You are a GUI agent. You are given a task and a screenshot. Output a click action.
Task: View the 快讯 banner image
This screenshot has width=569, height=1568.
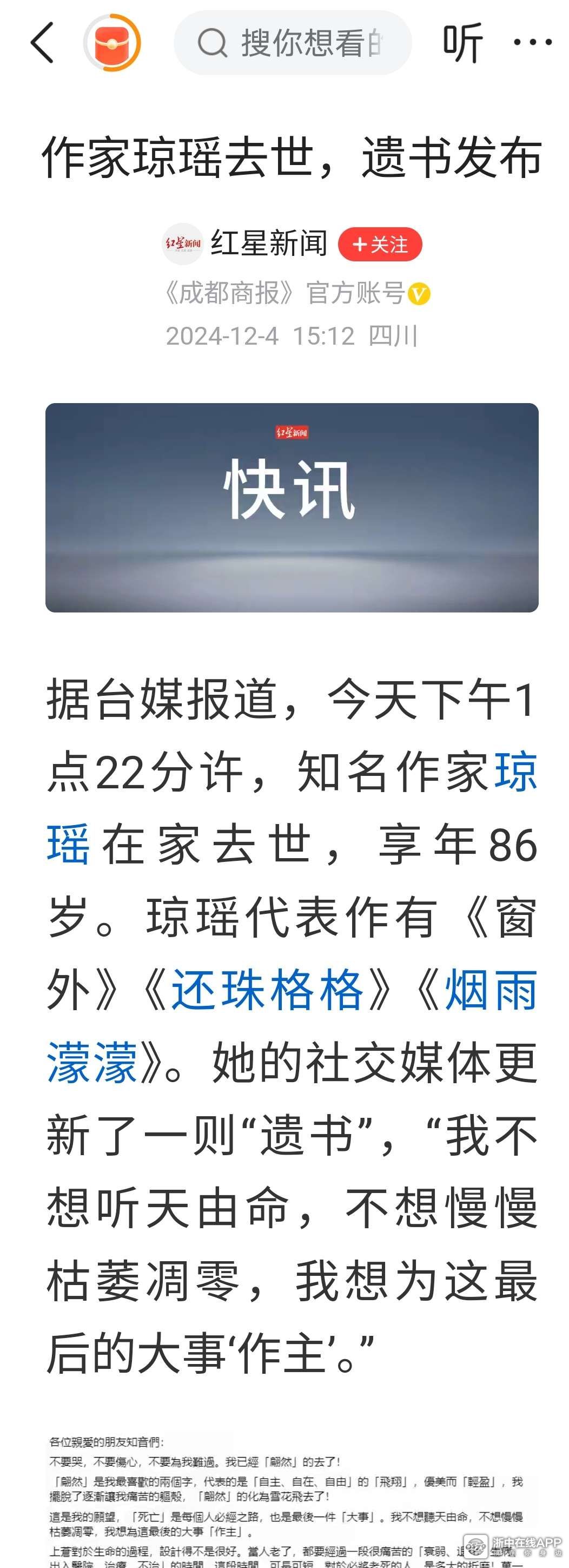pos(292,507)
